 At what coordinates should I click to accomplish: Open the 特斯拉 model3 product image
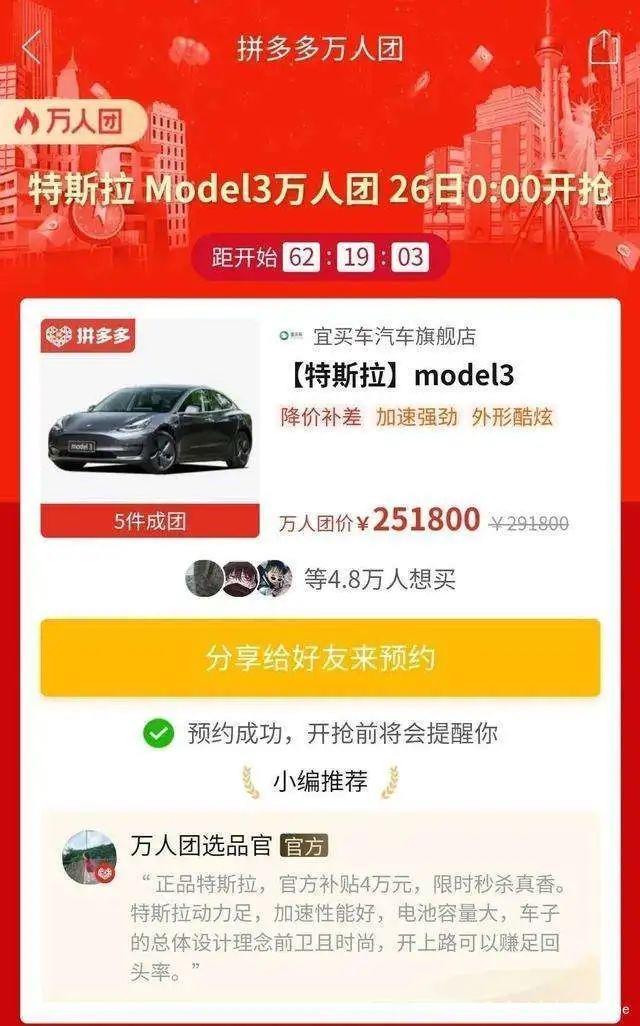coord(150,428)
